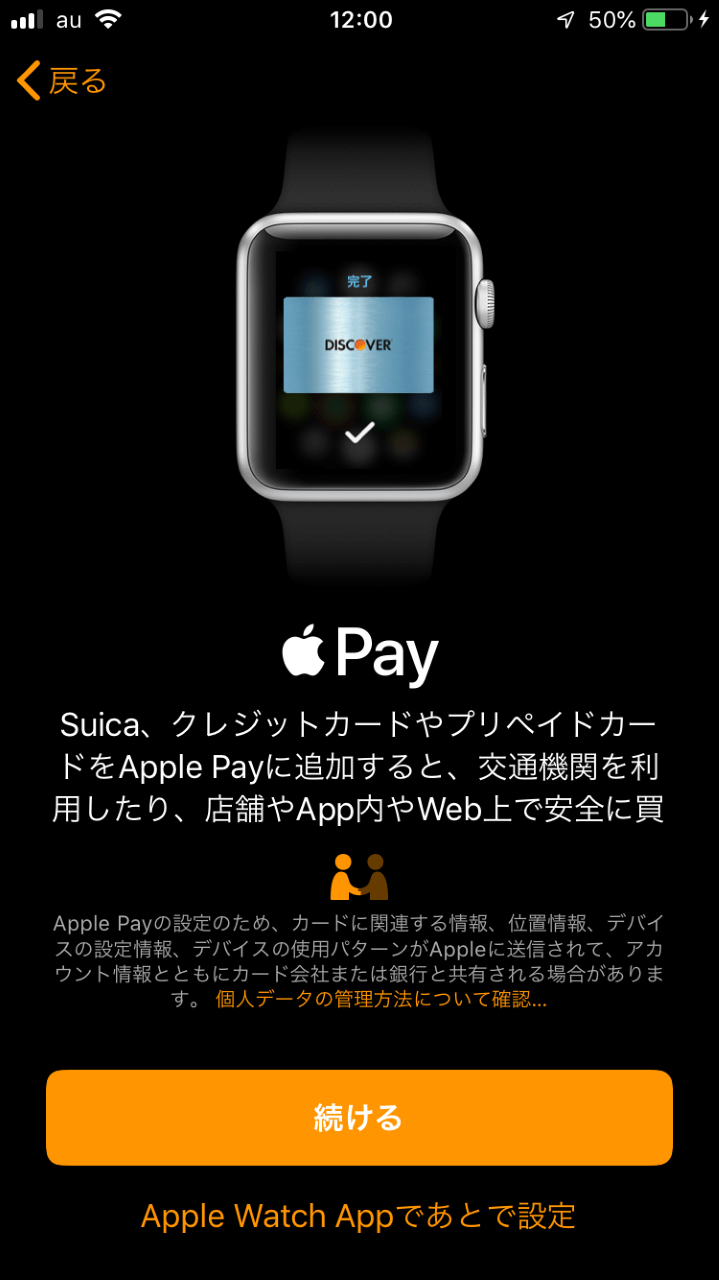Tap the orange 続ける button
This screenshot has height=1280, width=719.
[x=359, y=1117]
